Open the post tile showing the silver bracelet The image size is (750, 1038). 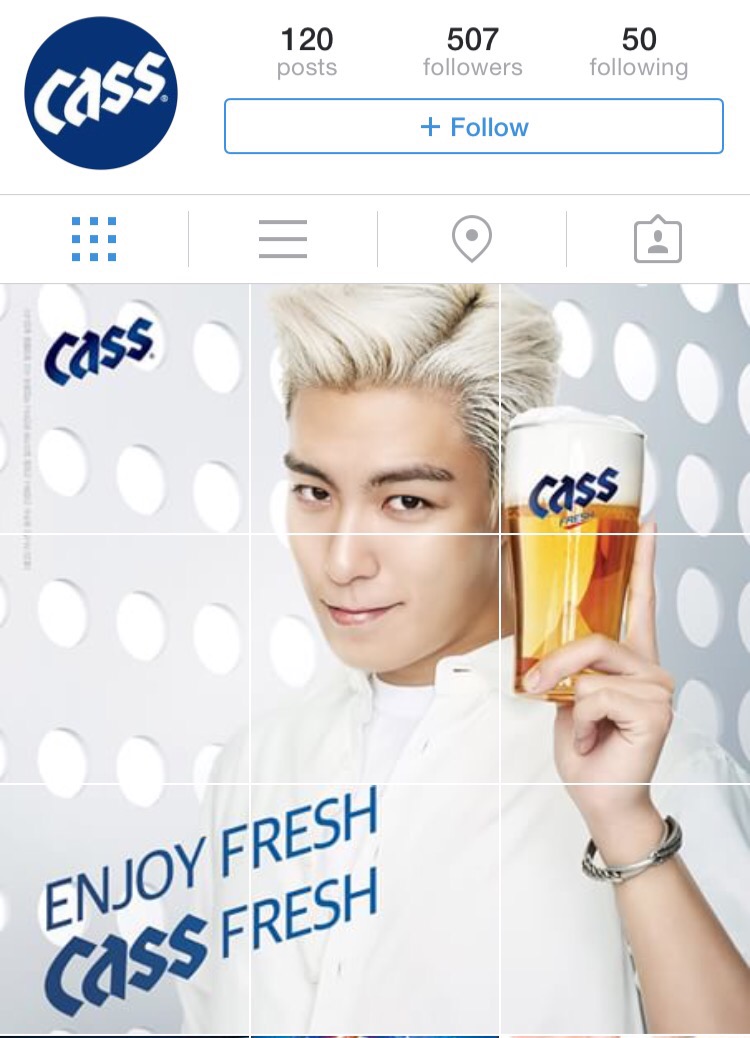[x=625, y=908]
